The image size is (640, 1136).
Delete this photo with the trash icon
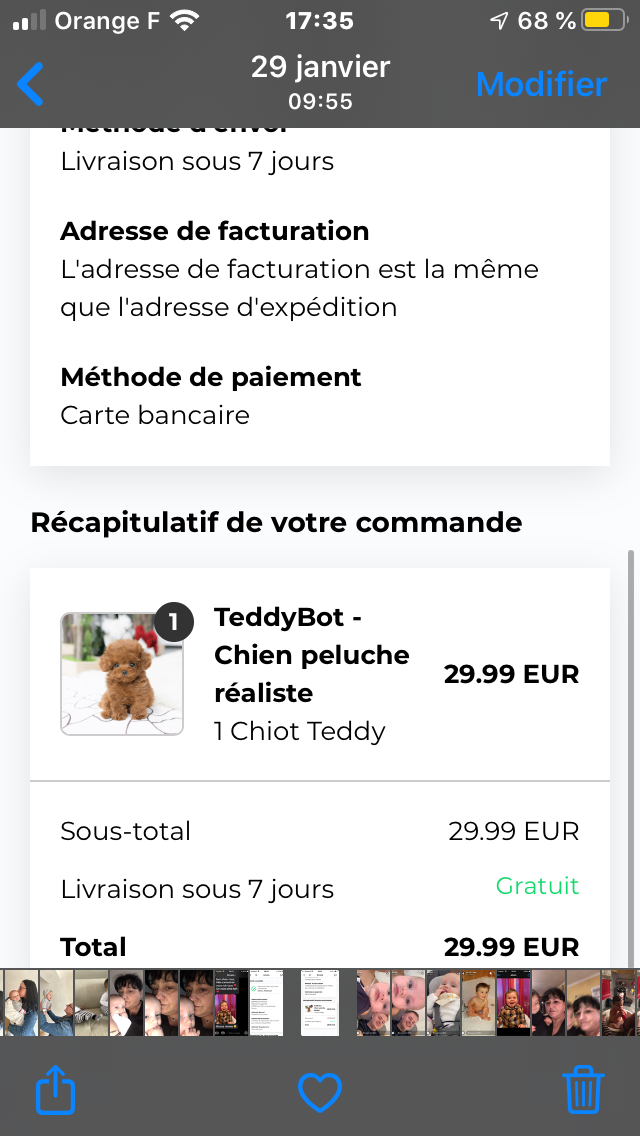click(583, 1088)
